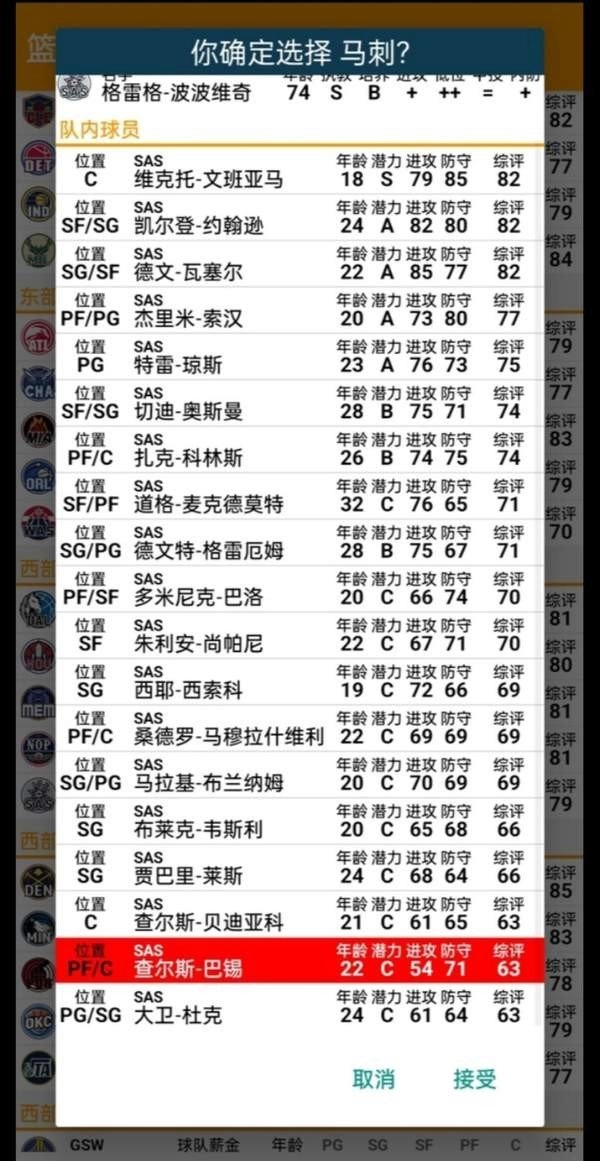Image resolution: width=600 pixels, height=1161 pixels.
Task: Open 扎克-科林斯 player row
Action: coord(299,449)
